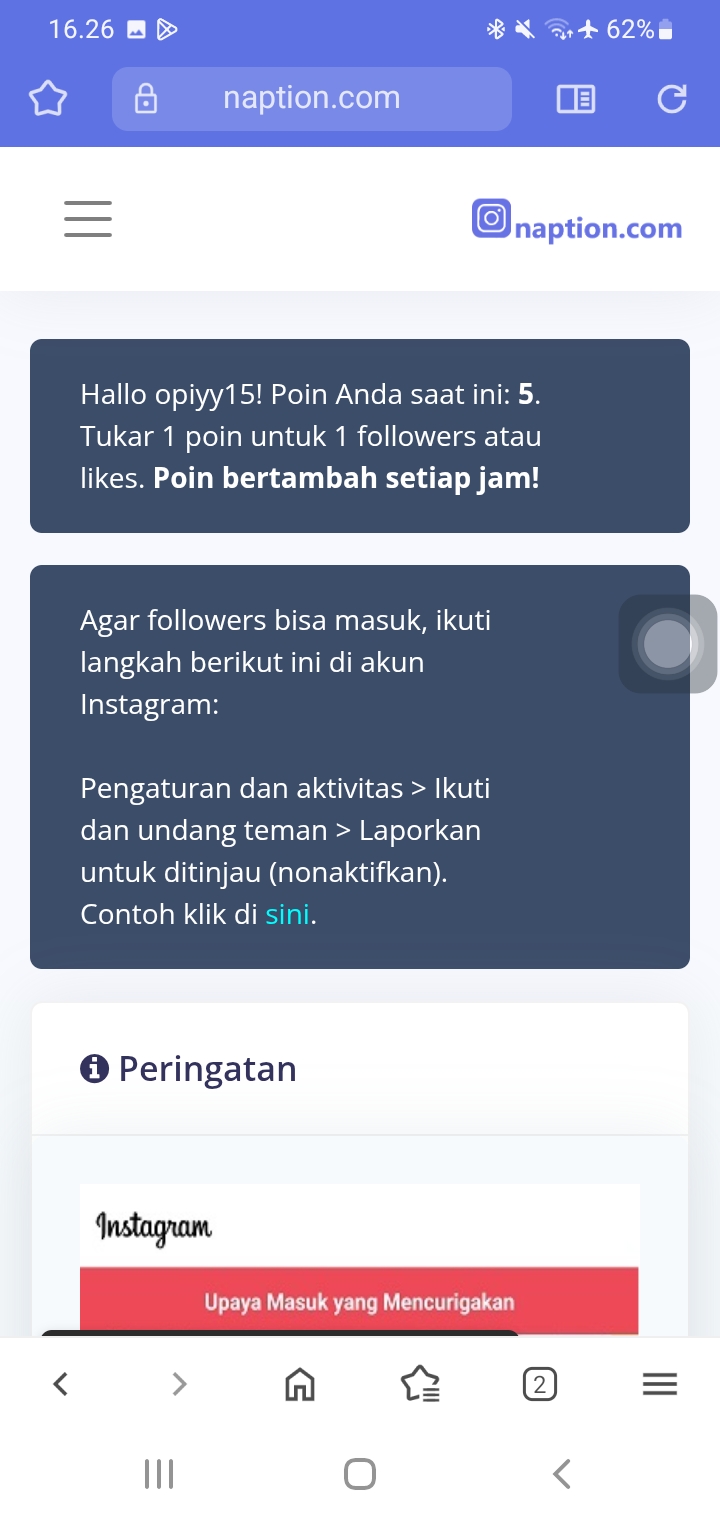The image size is (720, 1520).
Task: Open the browser tools menu
Action: tap(660, 1384)
